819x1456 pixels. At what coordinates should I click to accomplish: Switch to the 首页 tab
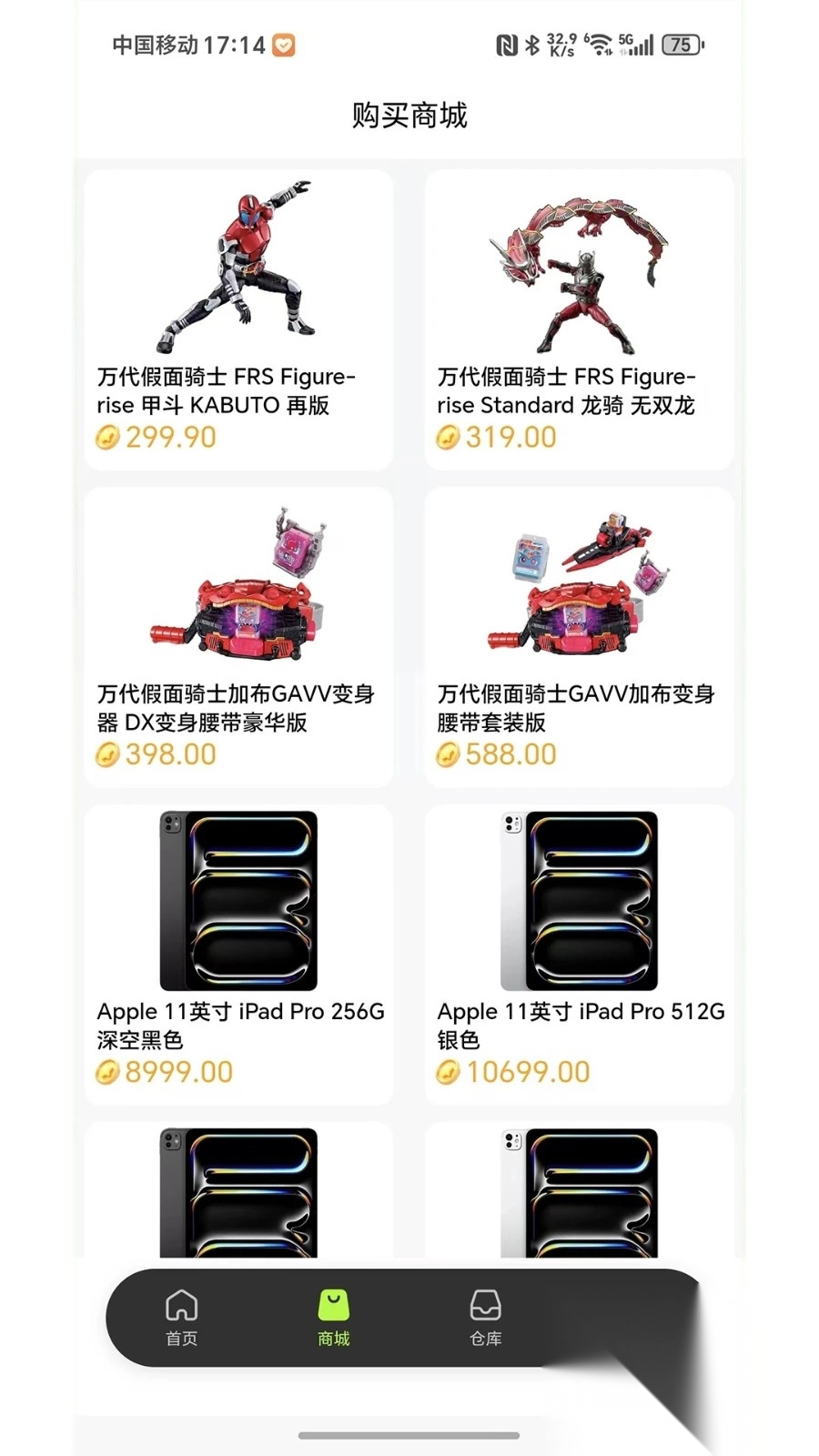(182, 1318)
